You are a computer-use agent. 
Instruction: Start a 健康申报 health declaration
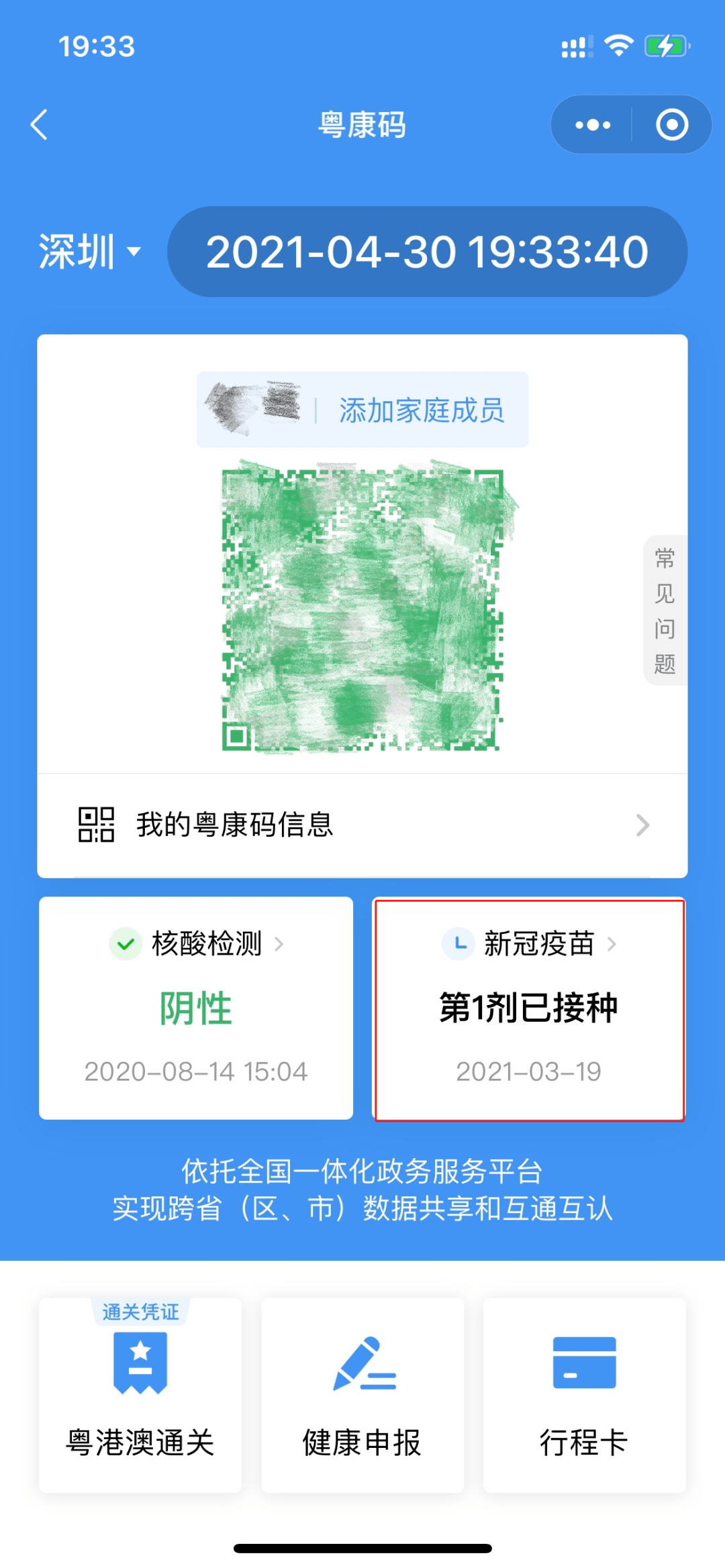(362, 1394)
